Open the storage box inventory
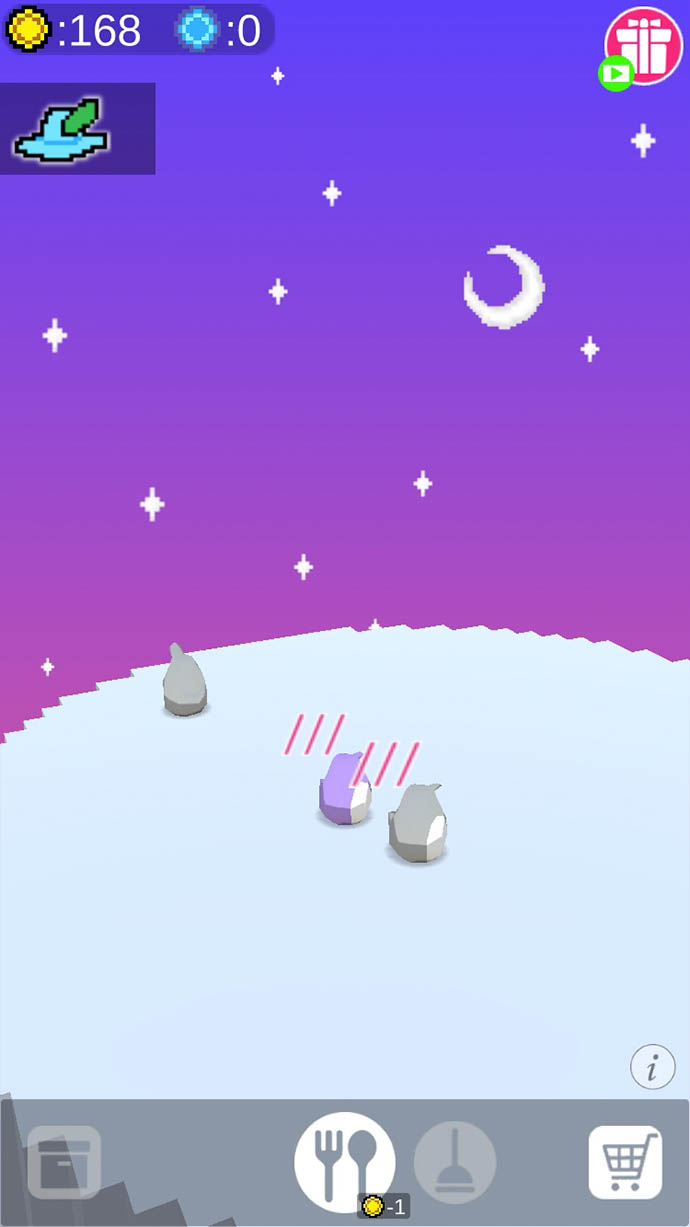Image resolution: width=690 pixels, height=1227 pixels. click(x=64, y=1162)
